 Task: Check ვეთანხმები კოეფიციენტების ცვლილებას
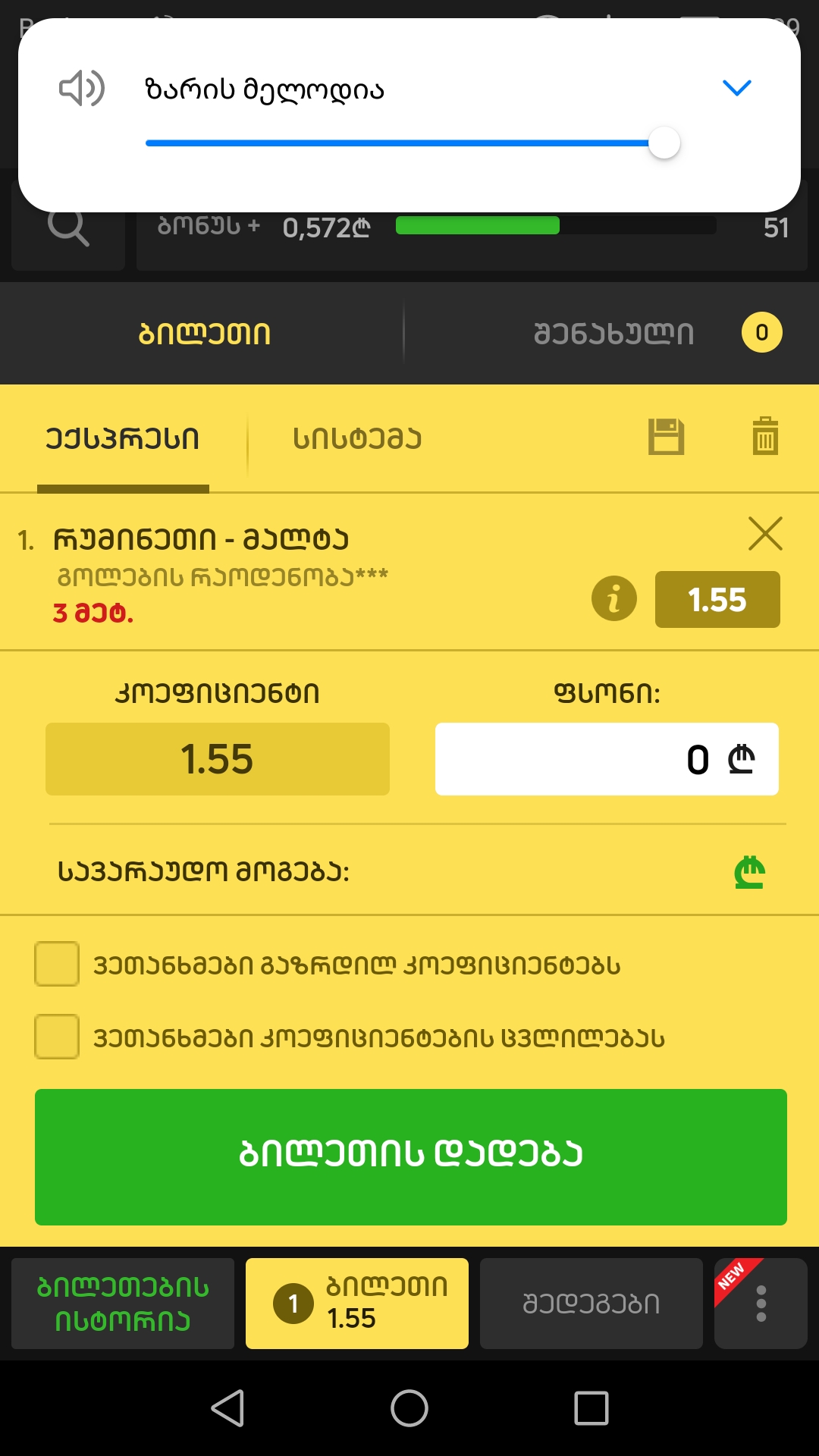click(57, 1037)
